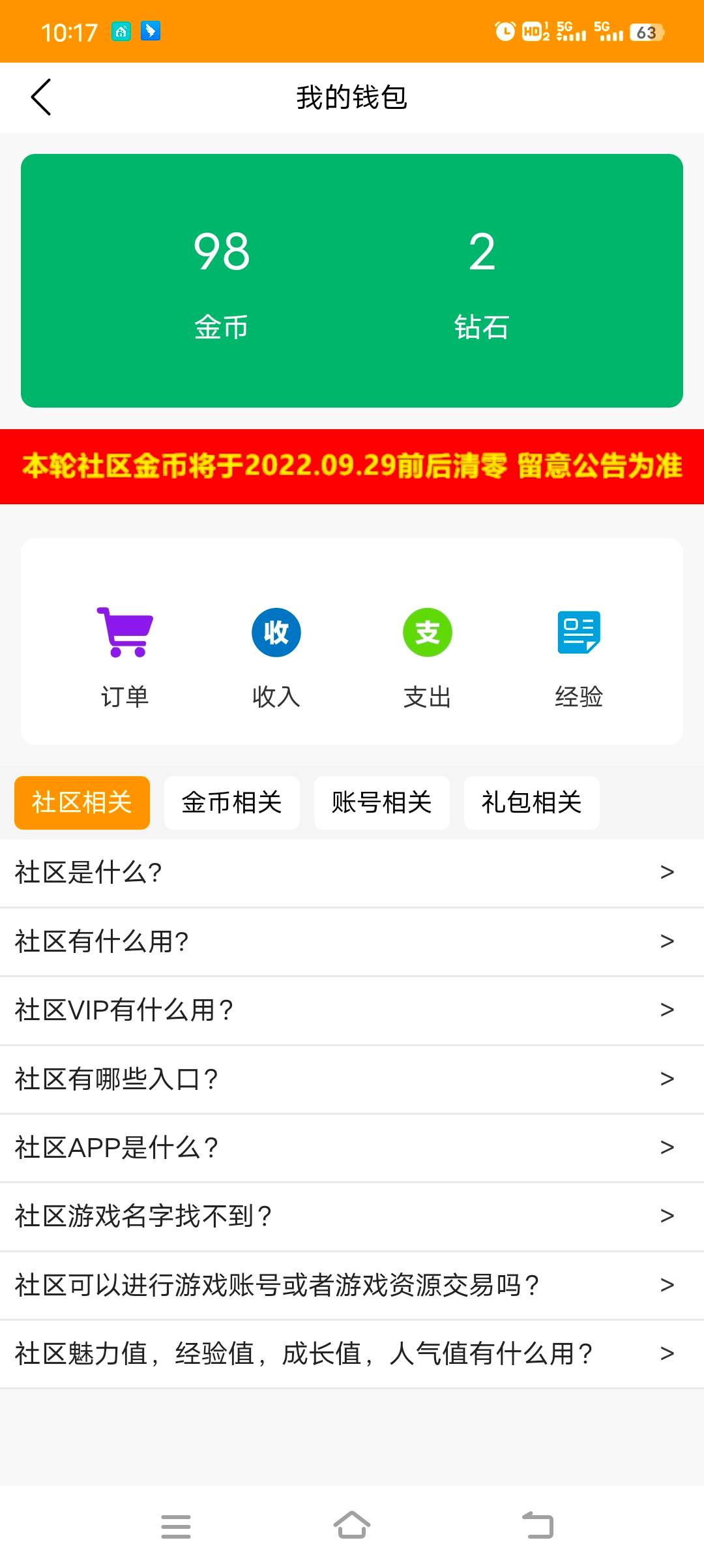The image size is (704, 1568).
Task: Select the 社区相关 tab
Action: [82, 802]
